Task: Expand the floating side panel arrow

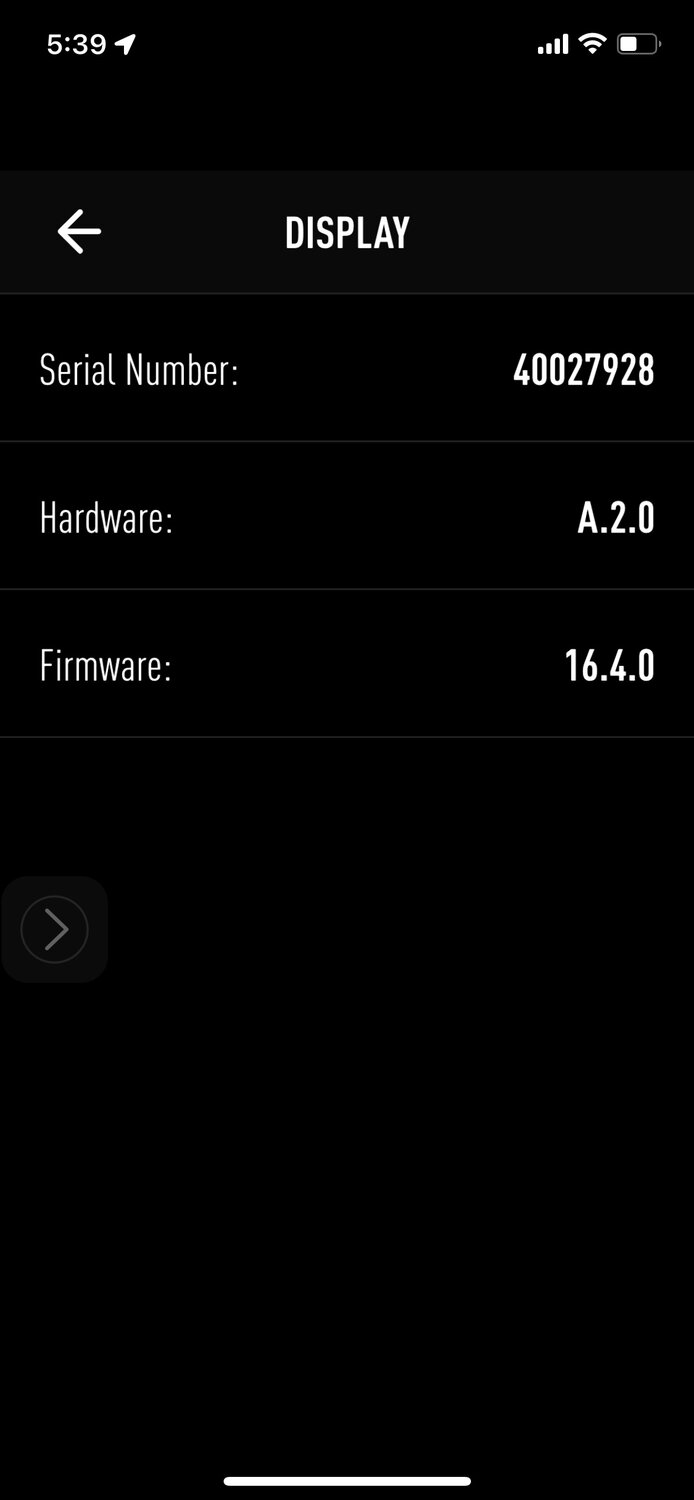Action: point(55,929)
